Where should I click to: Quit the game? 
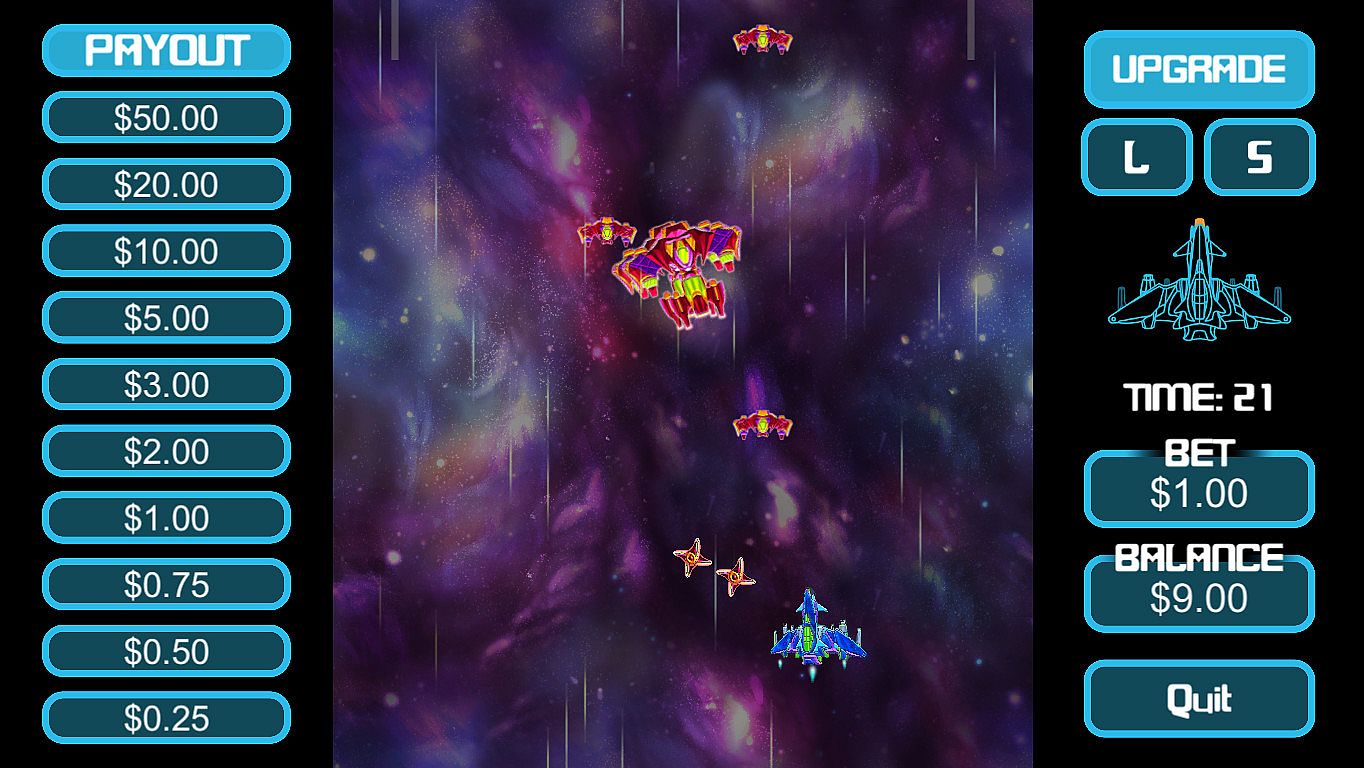[x=1198, y=699]
